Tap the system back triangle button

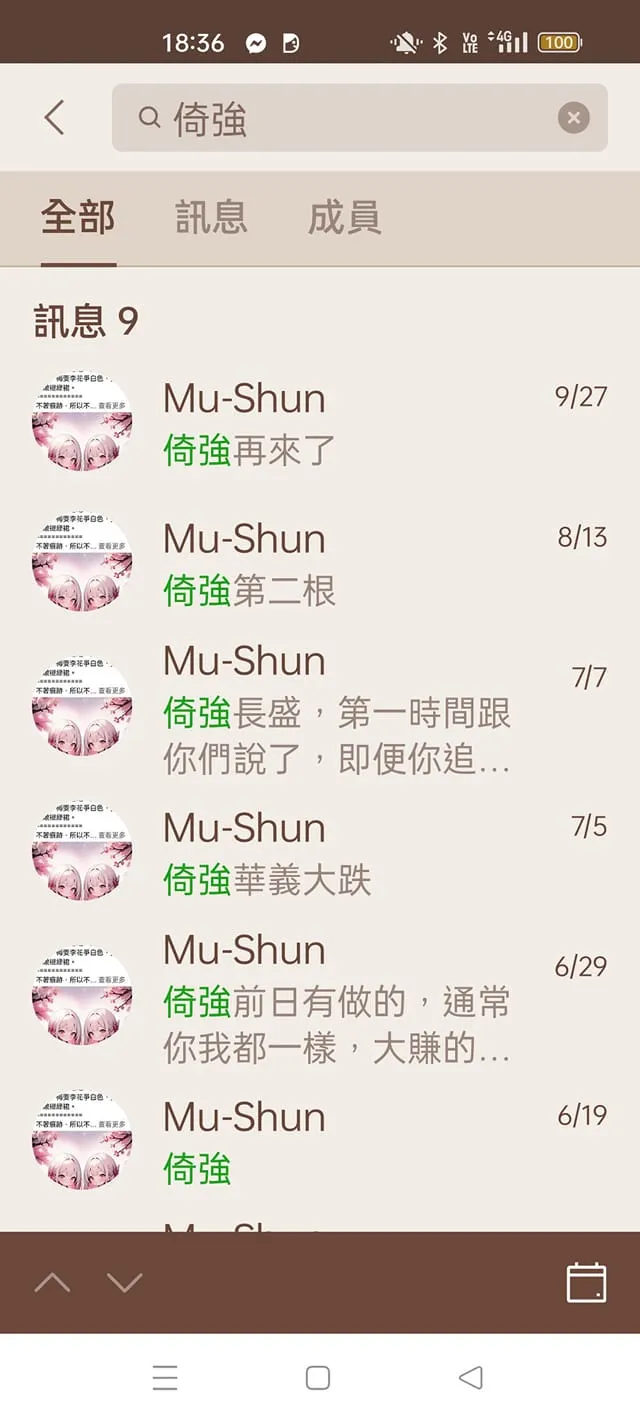coord(470,1378)
